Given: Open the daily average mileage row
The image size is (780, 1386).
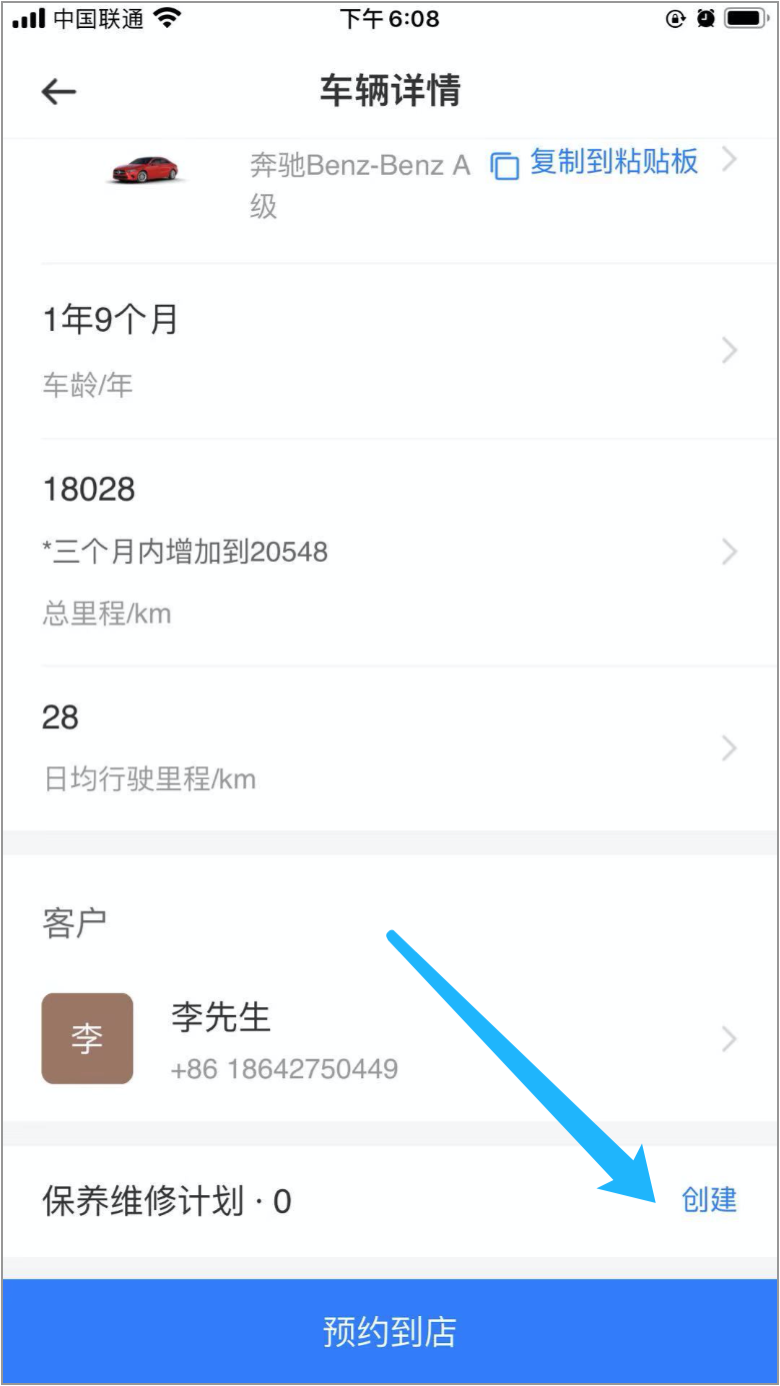Looking at the screenshot, I should (390, 748).
